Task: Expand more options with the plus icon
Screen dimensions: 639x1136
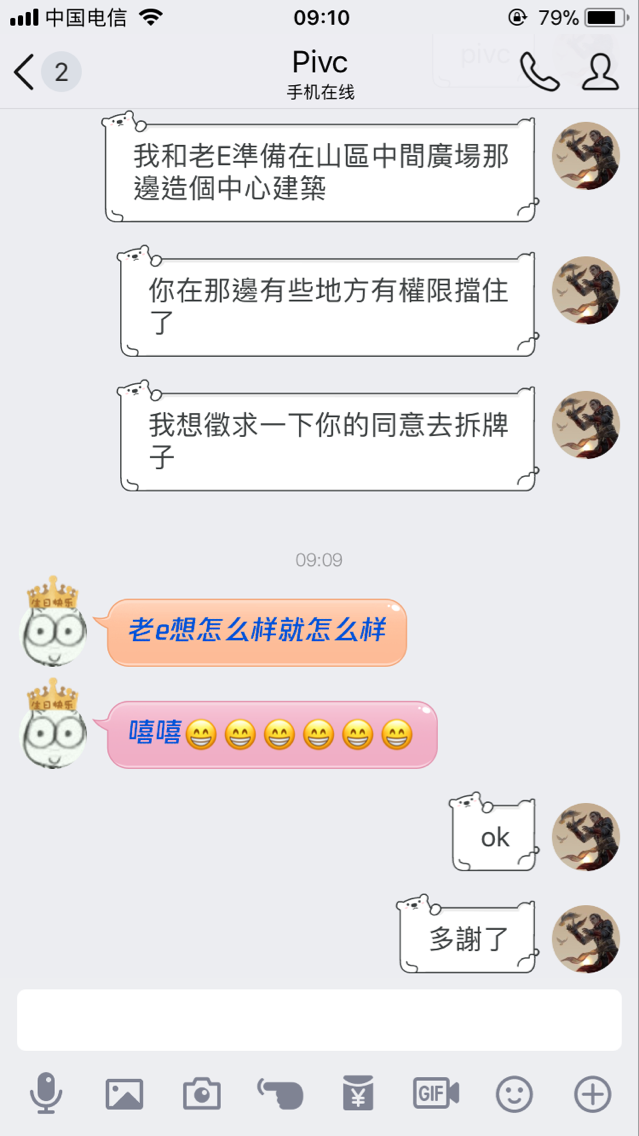Action: (x=593, y=1094)
